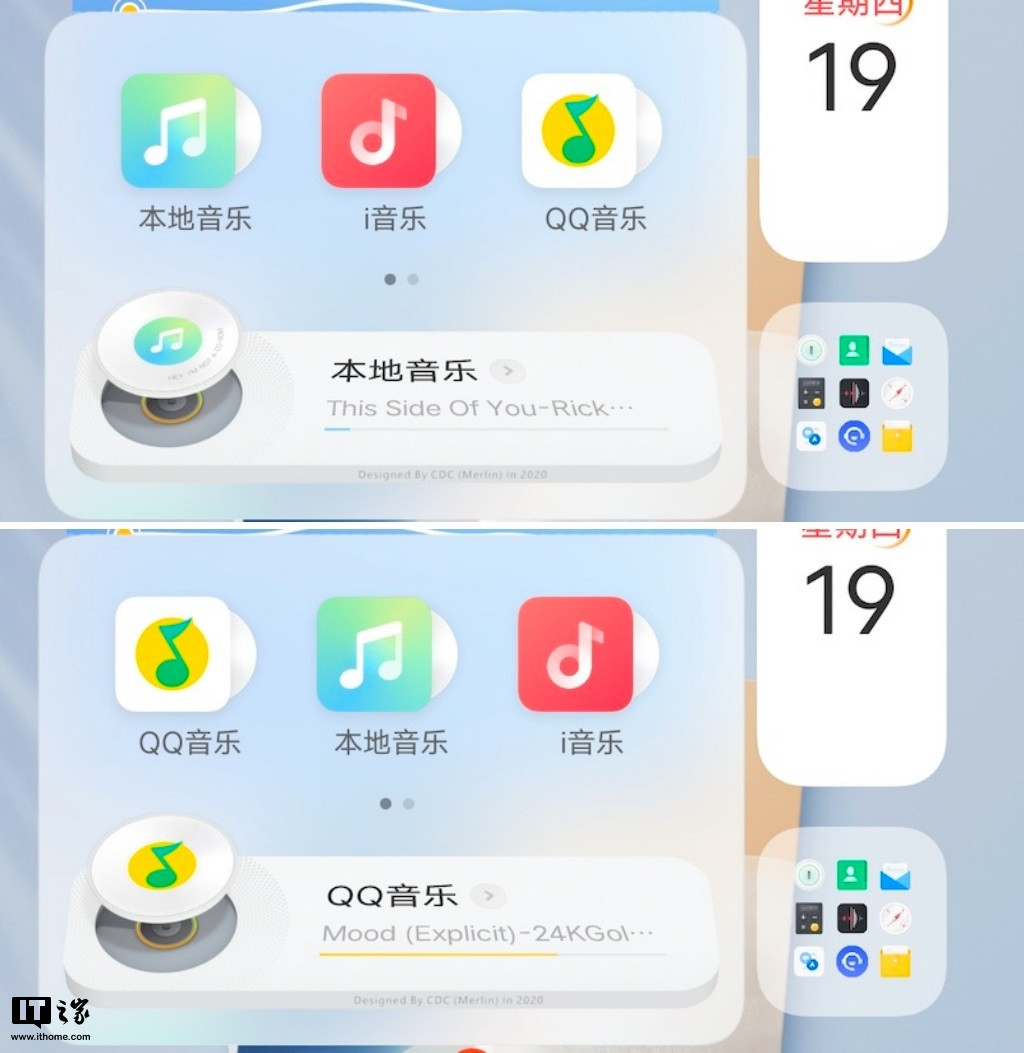Screen dimensions: 1024x1053
Task: Open the Translate app icon
Action: click(x=811, y=437)
